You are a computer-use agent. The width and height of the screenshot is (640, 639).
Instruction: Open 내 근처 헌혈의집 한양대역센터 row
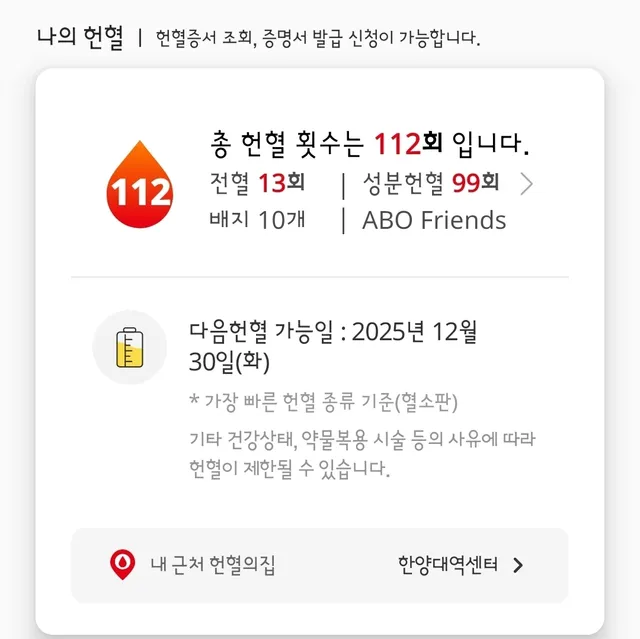coord(320,565)
